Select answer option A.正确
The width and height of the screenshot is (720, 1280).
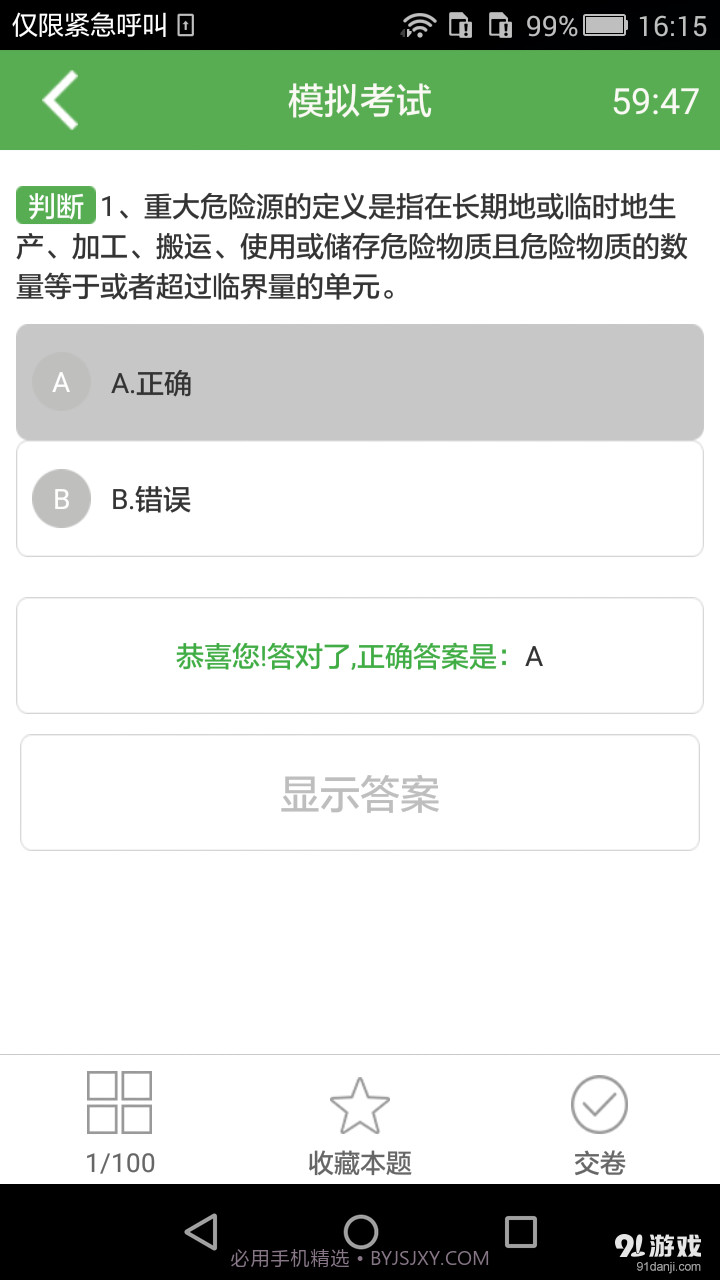[359, 382]
